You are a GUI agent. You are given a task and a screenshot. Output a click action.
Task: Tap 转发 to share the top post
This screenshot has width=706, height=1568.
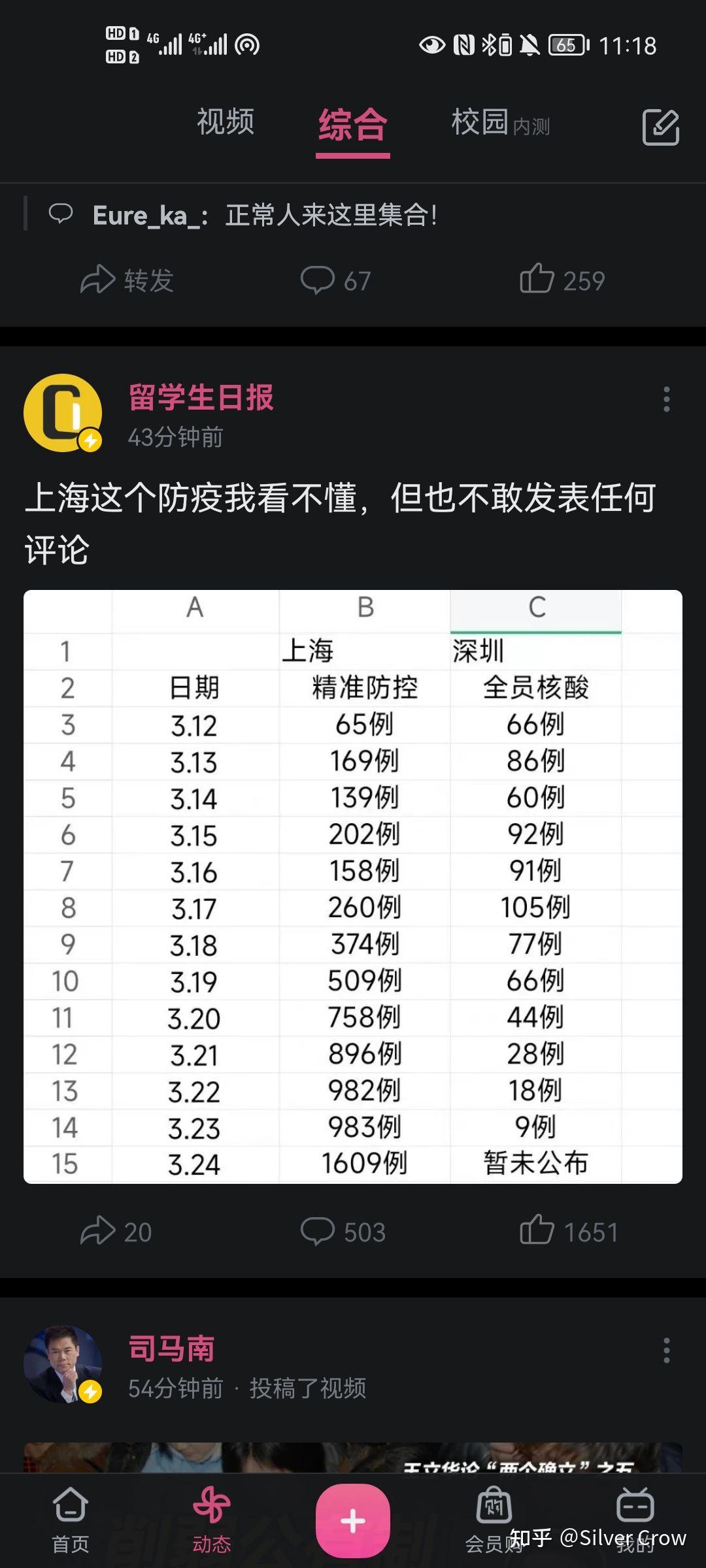pos(127,280)
